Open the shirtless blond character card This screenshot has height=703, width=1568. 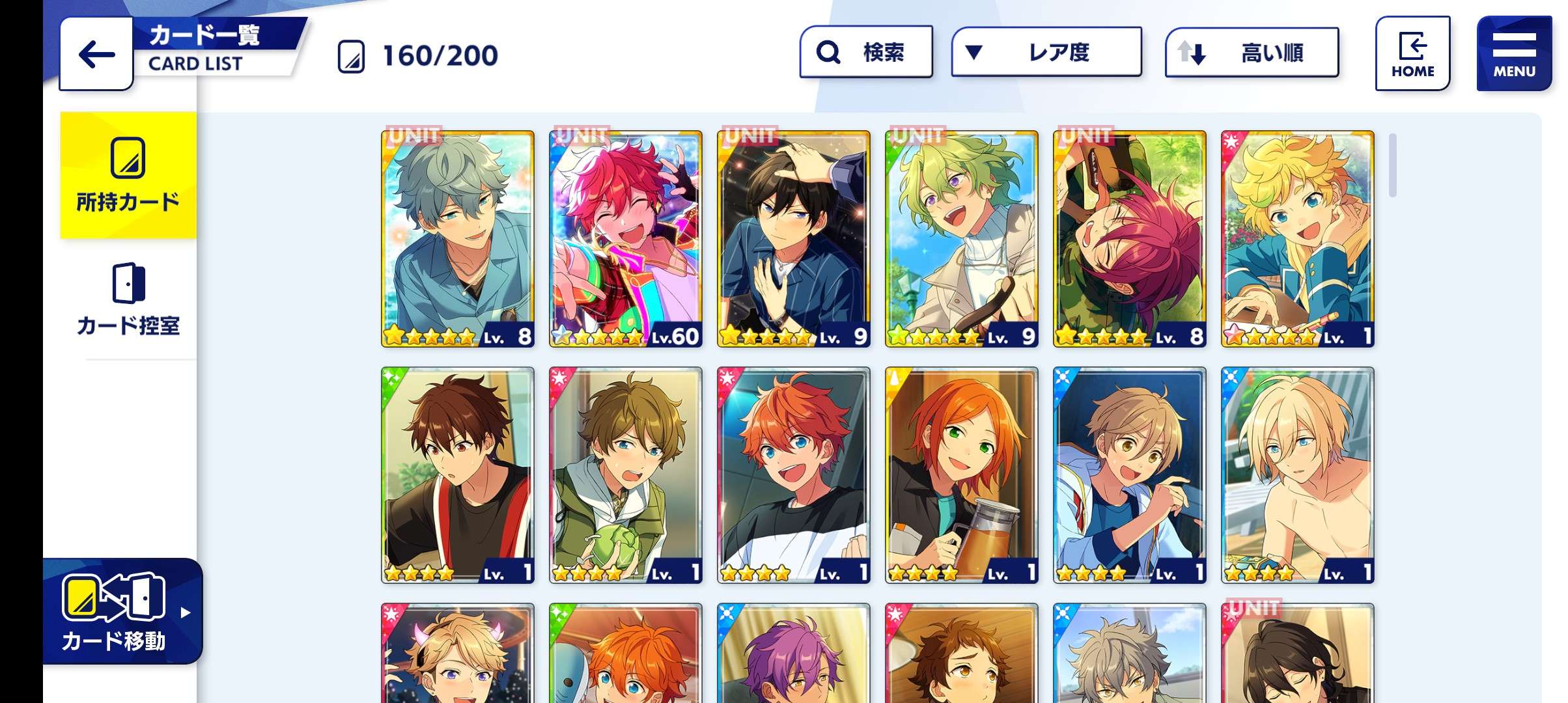coord(1297,475)
